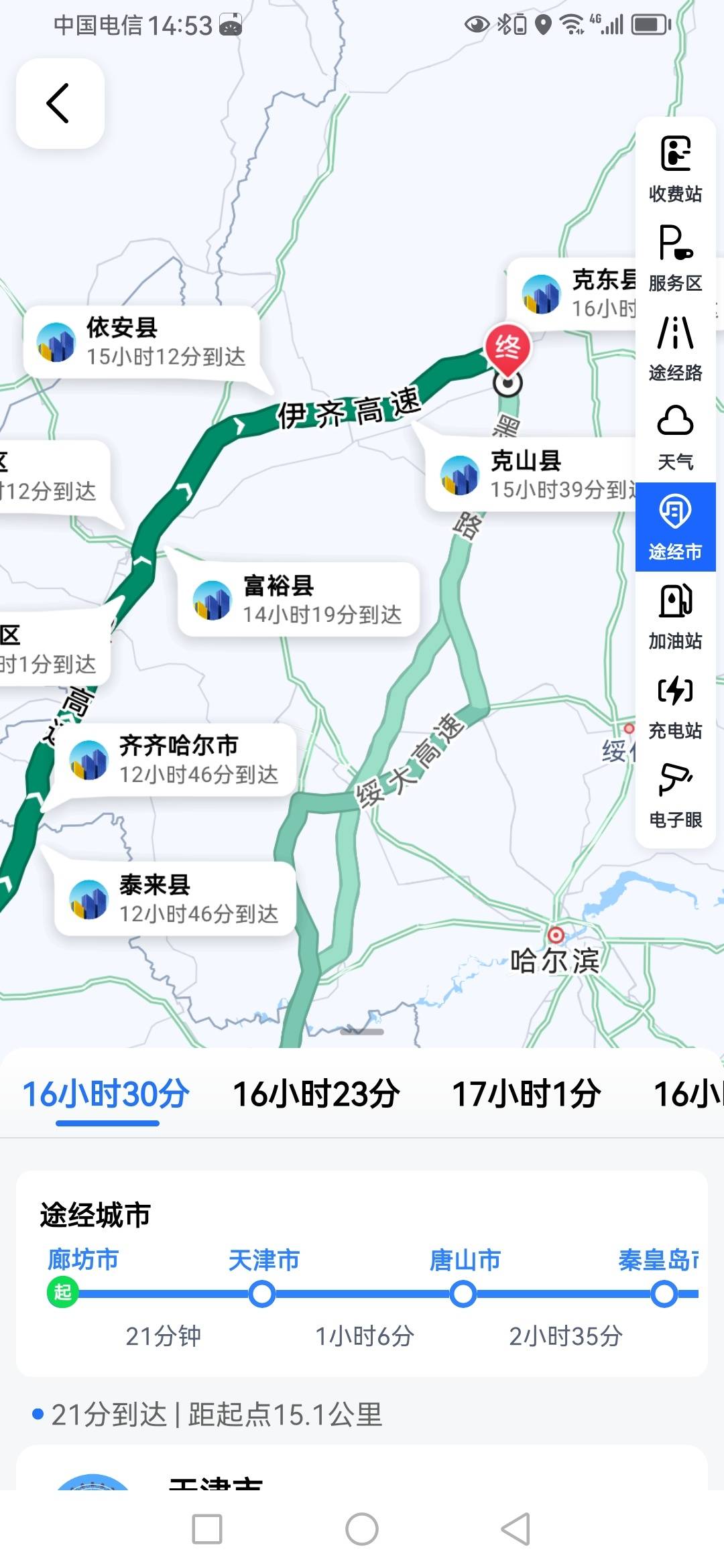Check weather (天气) along the route
The image size is (724, 1568).
click(675, 437)
